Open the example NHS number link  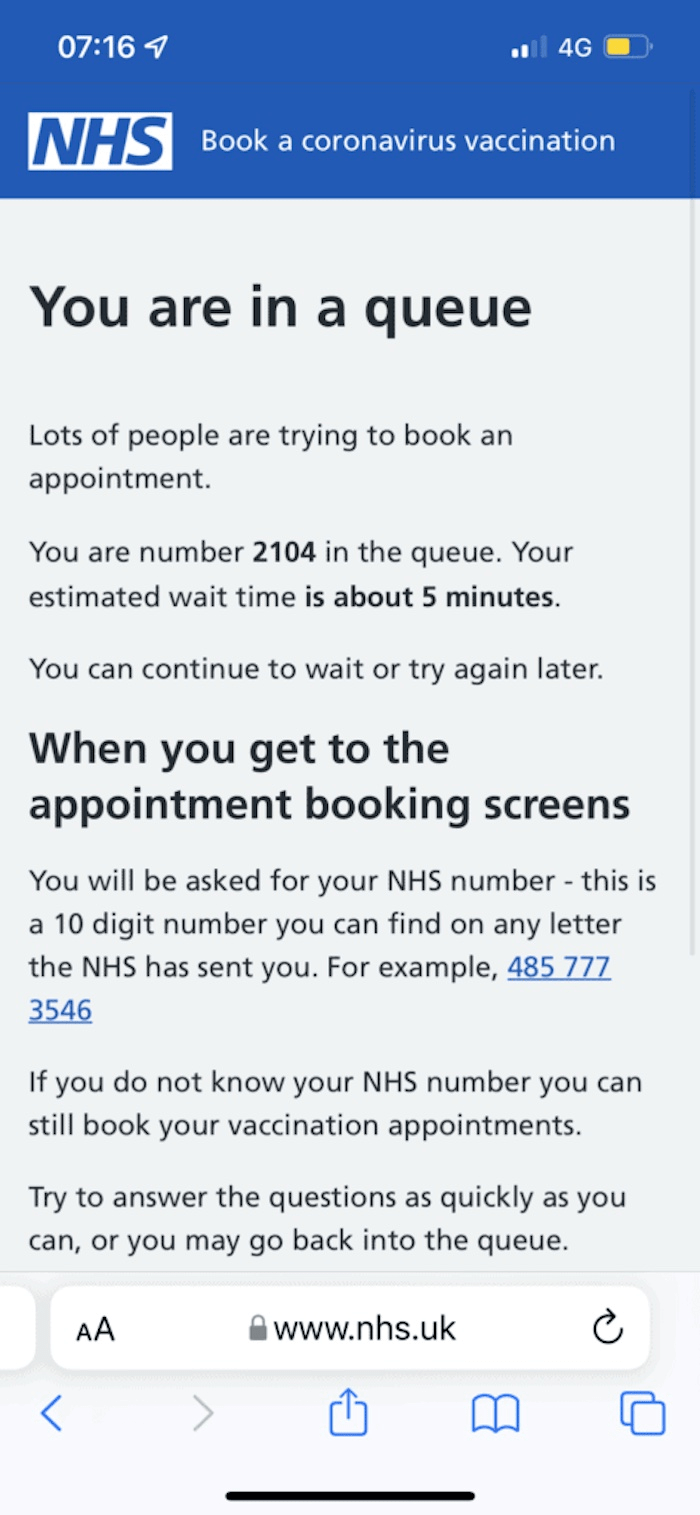558,968
